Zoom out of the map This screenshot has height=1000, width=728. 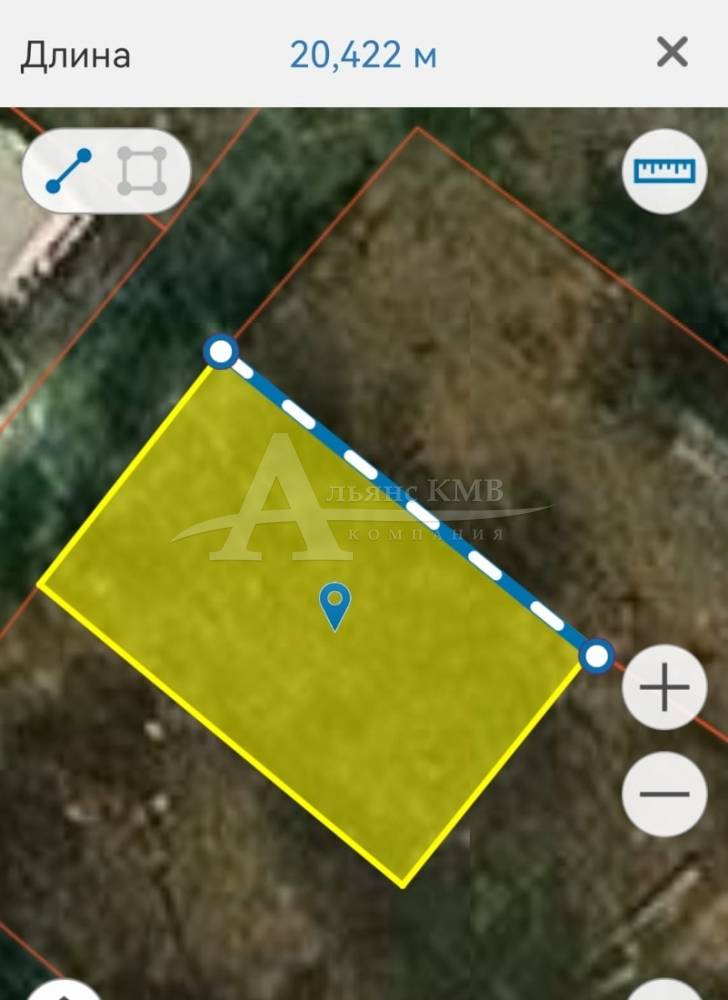pyautogui.click(x=664, y=795)
